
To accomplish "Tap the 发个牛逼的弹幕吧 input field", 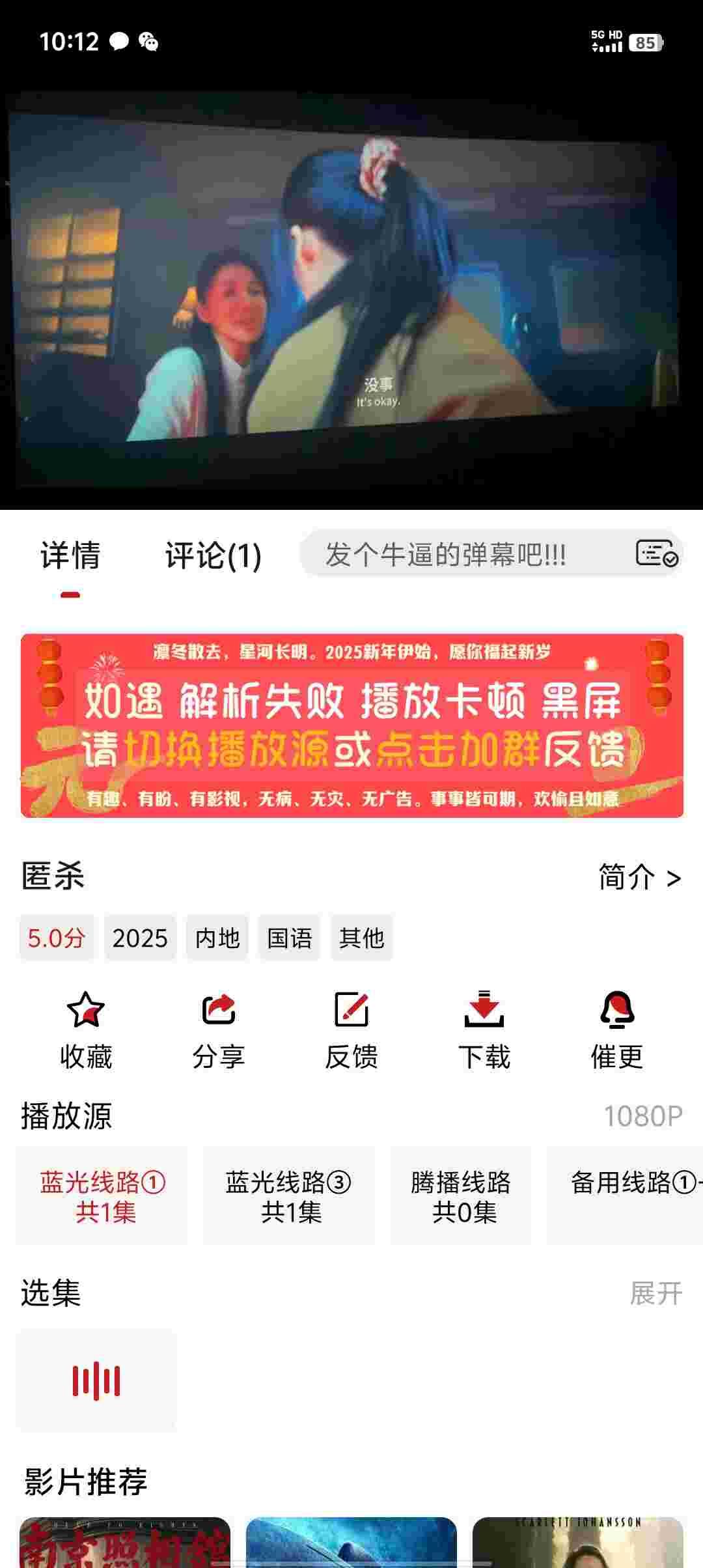I will coord(456,554).
